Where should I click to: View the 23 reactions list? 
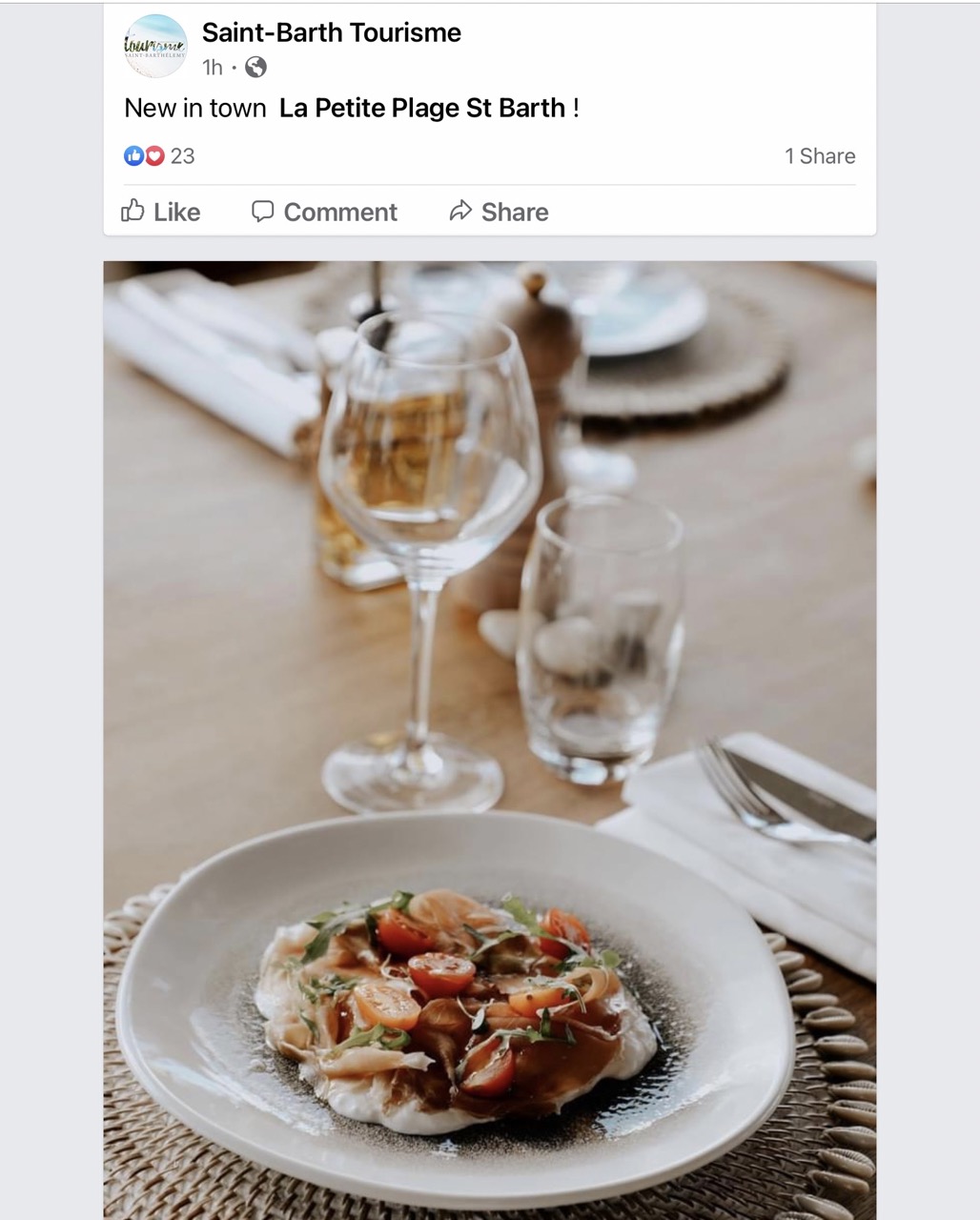tap(160, 156)
